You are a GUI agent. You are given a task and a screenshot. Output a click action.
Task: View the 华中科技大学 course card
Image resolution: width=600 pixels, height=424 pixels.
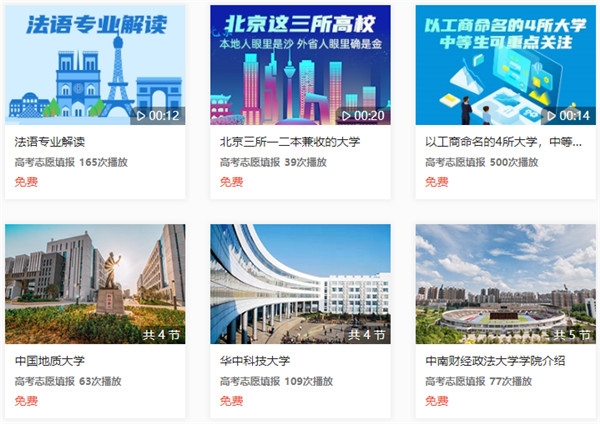(300, 285)
